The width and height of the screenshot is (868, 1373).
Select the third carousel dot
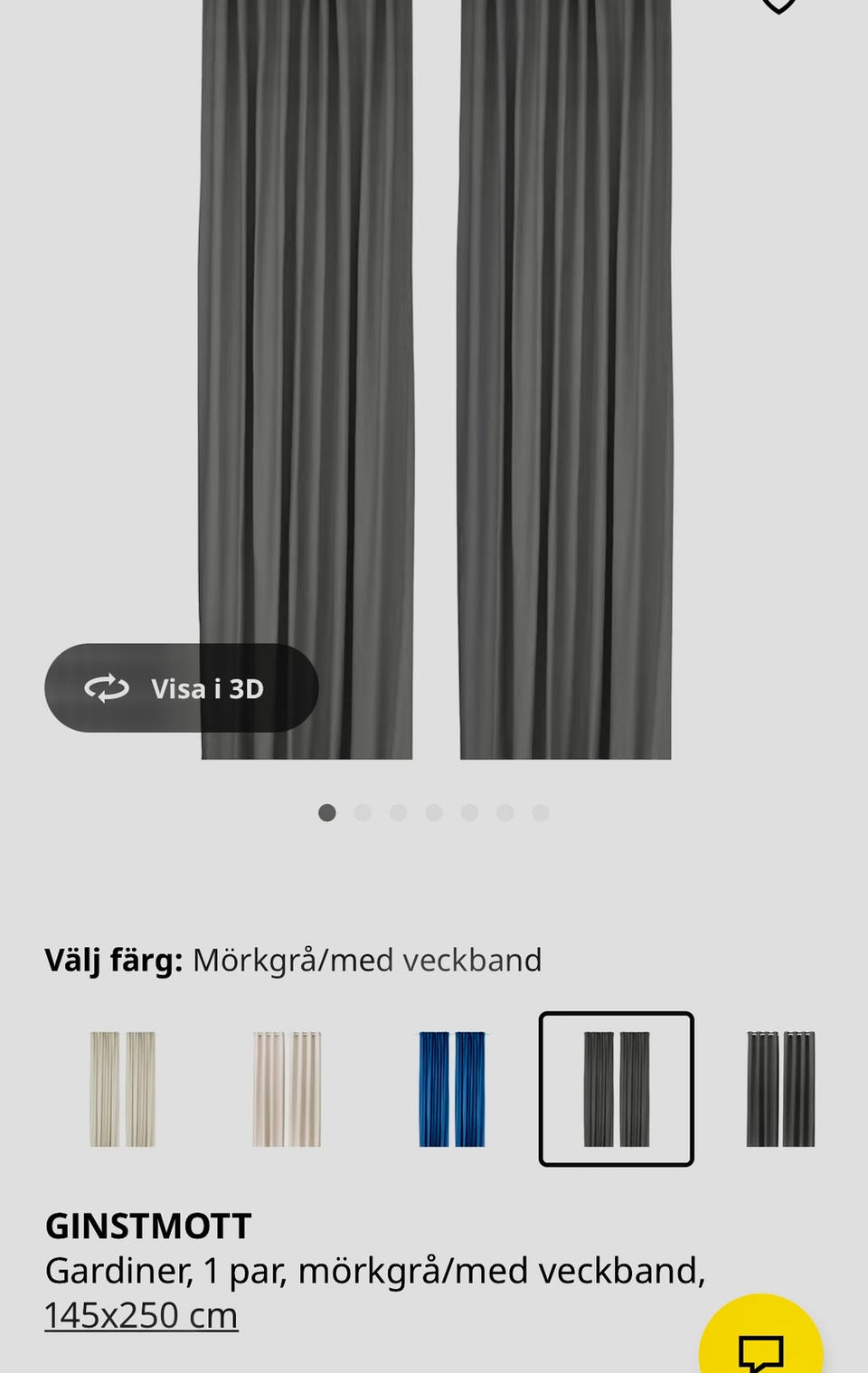point(399,812)
